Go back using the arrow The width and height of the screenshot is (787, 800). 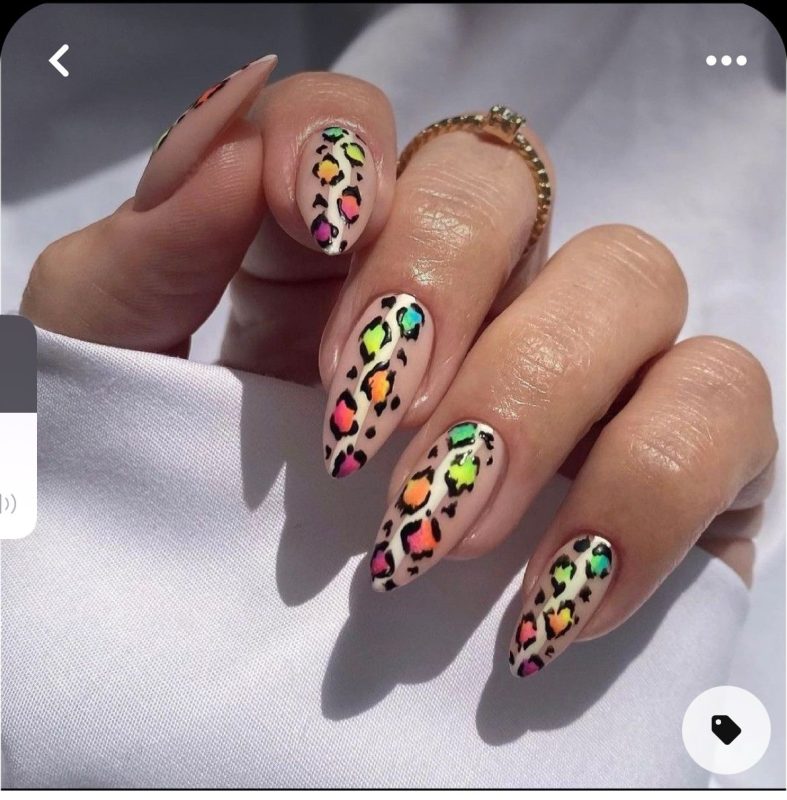coord(59,61)
